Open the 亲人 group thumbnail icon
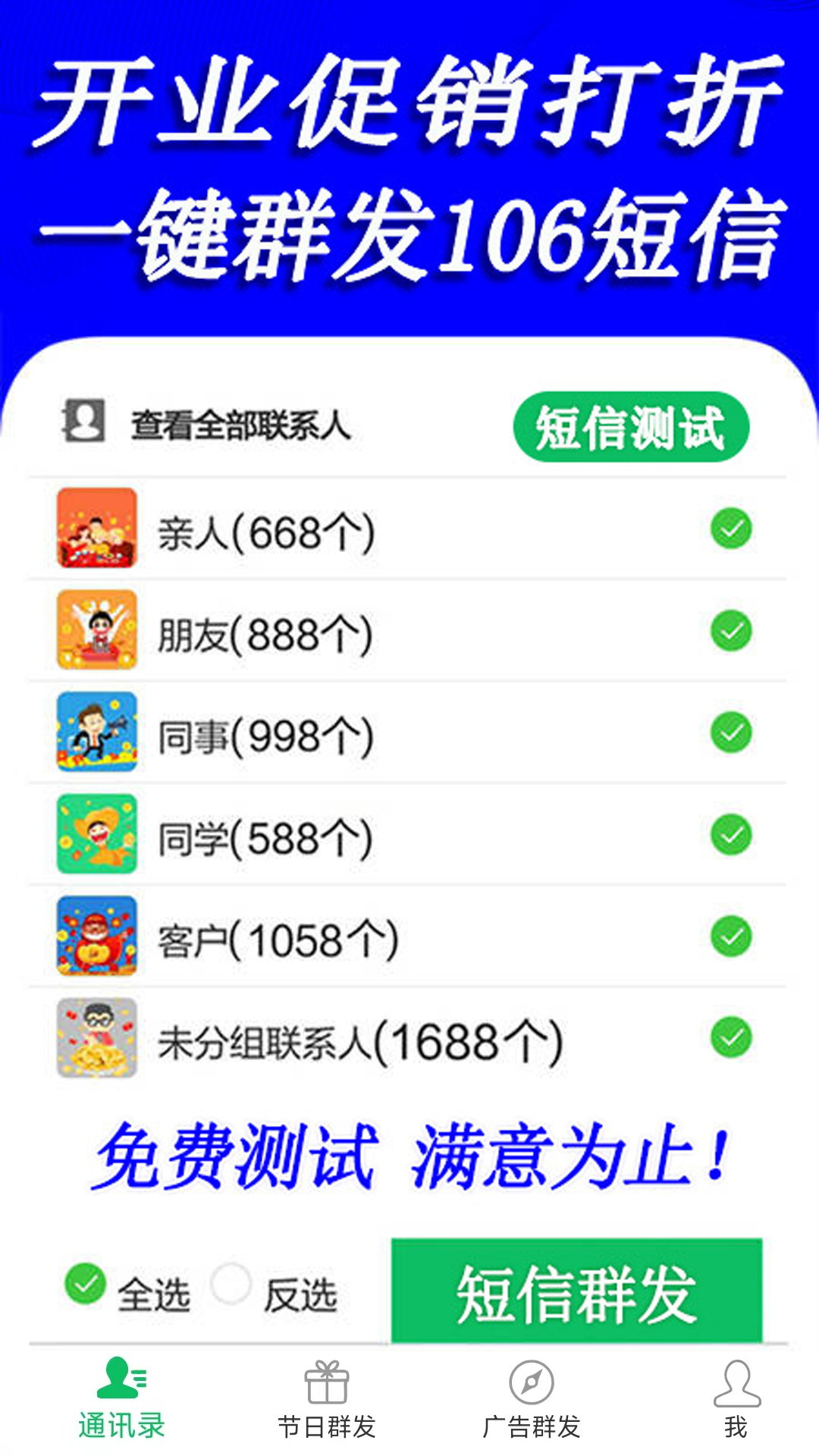Image resolution: width=819 pixels, height=1456 pixels. click(x=97, y=531)
